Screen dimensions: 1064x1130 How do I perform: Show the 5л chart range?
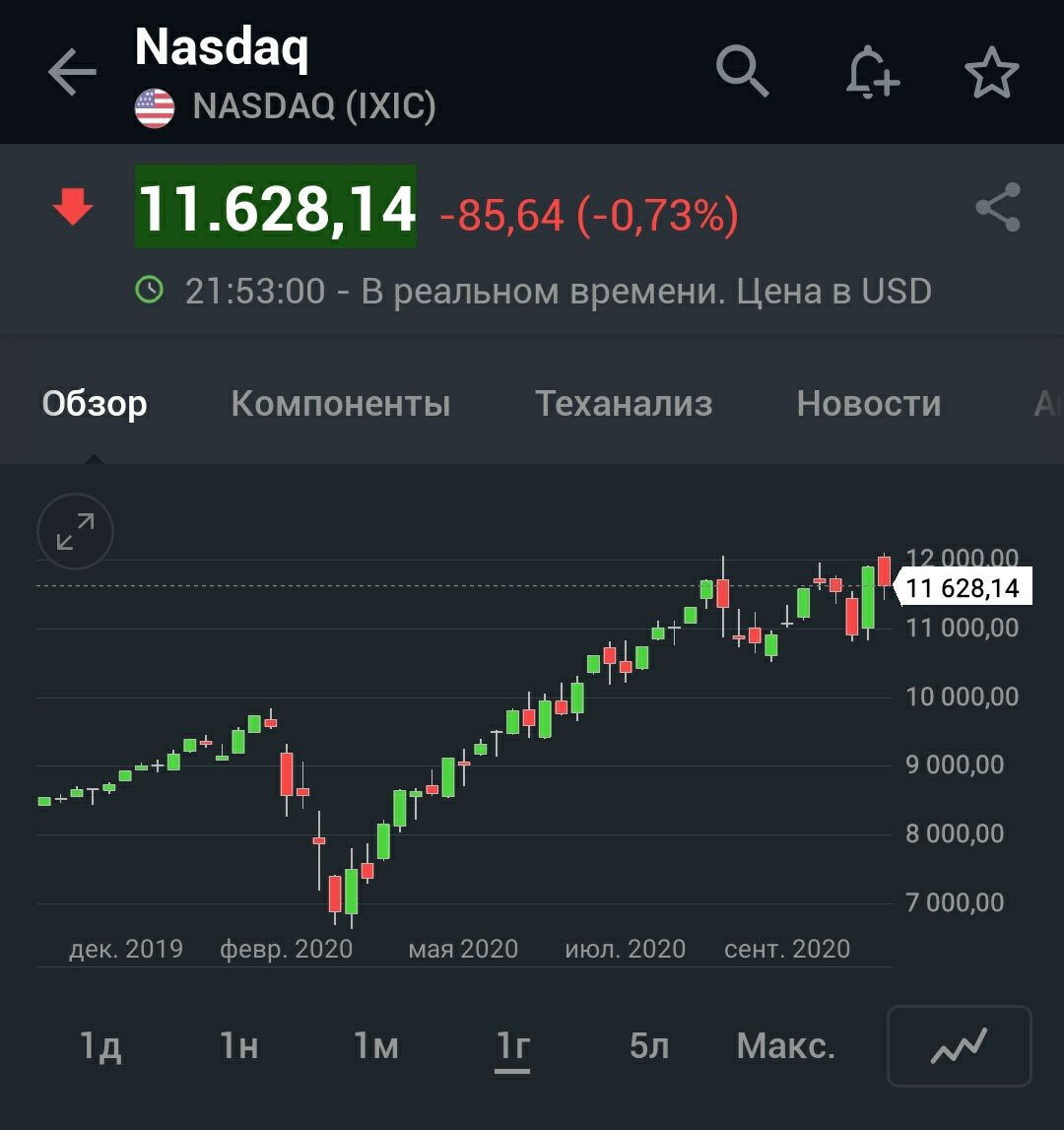tap(649, 1045)
